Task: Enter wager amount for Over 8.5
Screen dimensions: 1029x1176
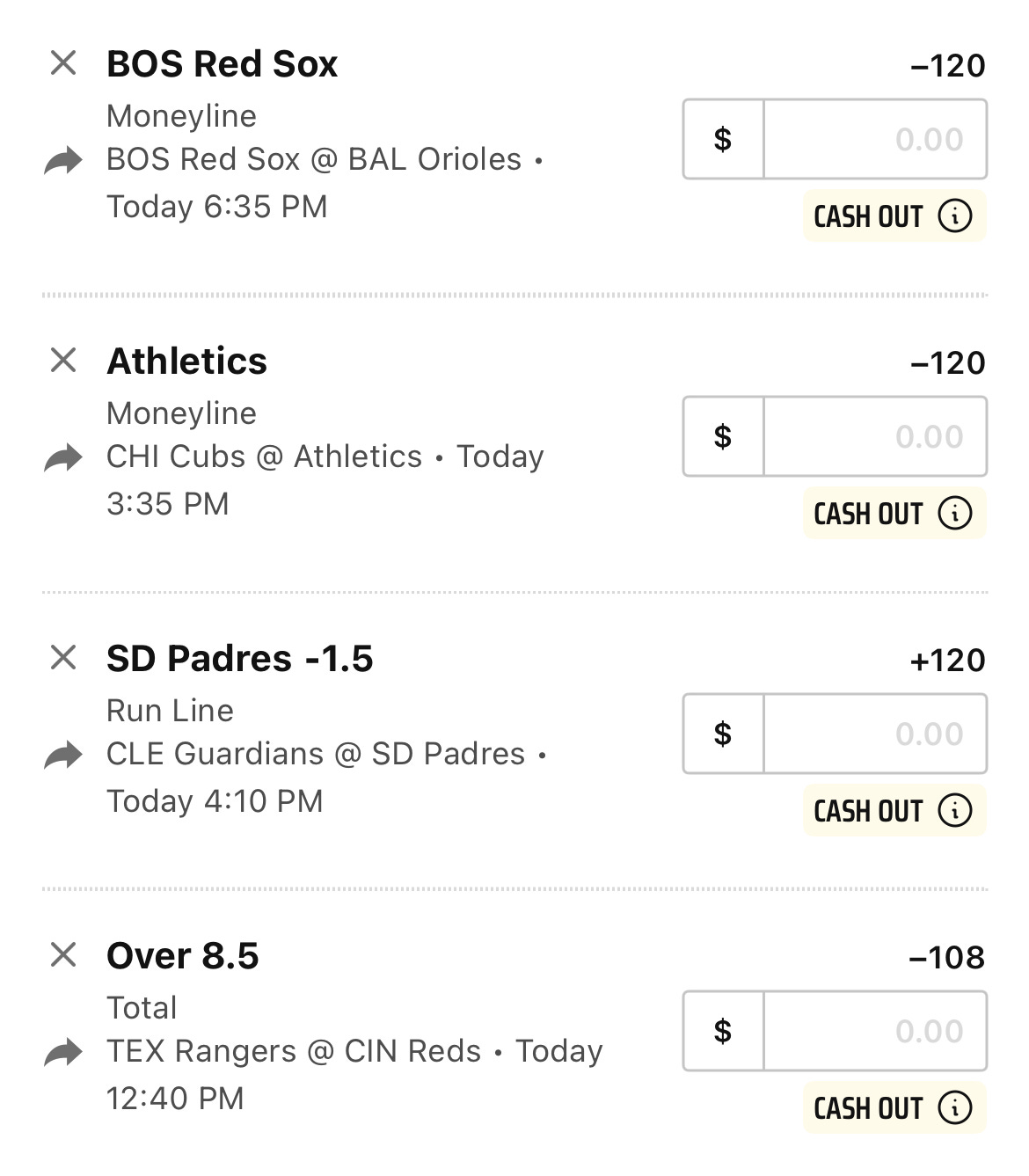Action: point(874,1031)
